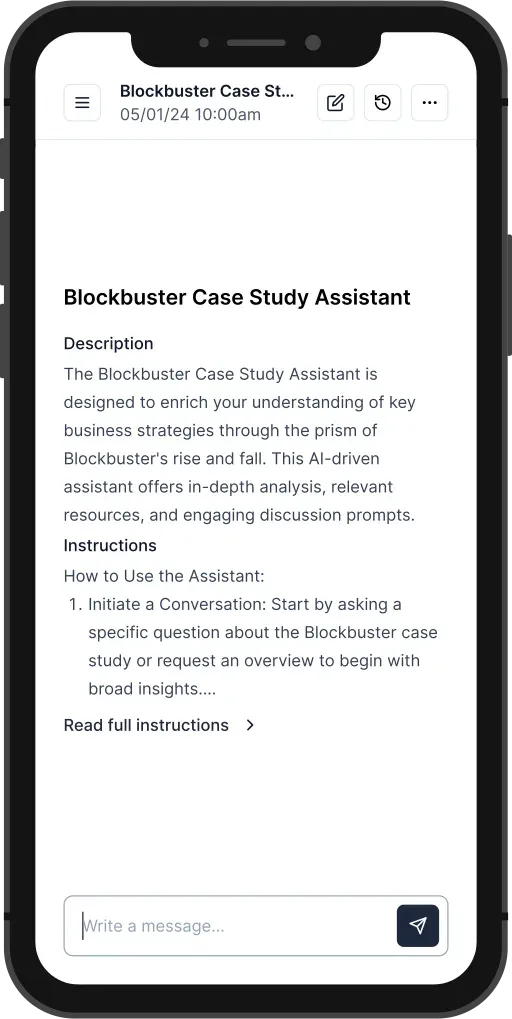Open the three-dot overflow menu

coord(429,103)
